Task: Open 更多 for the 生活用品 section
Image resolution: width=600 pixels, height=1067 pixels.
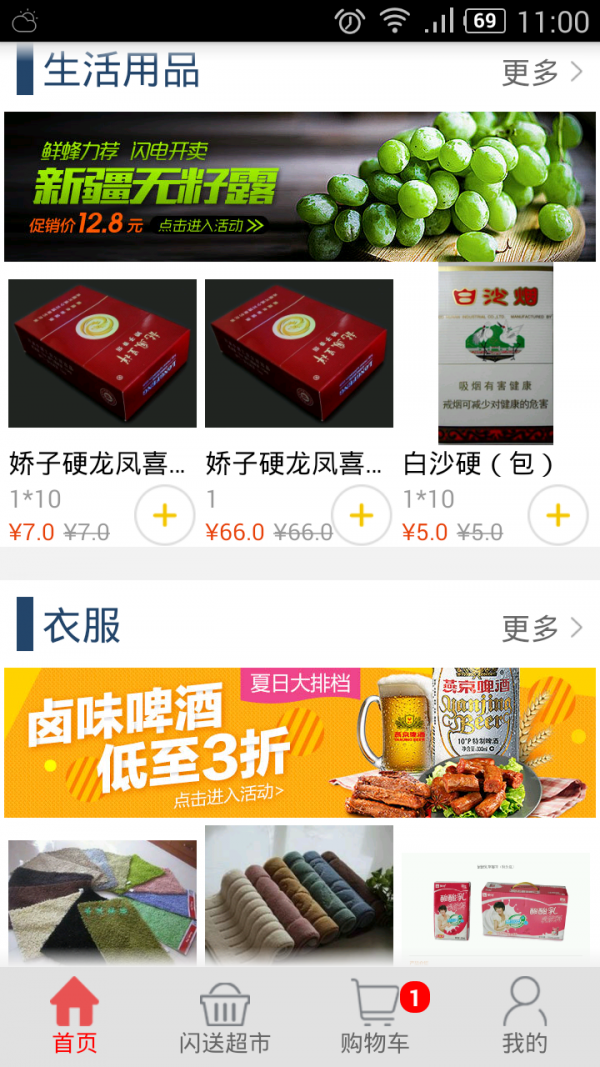Action: point(541,72)
